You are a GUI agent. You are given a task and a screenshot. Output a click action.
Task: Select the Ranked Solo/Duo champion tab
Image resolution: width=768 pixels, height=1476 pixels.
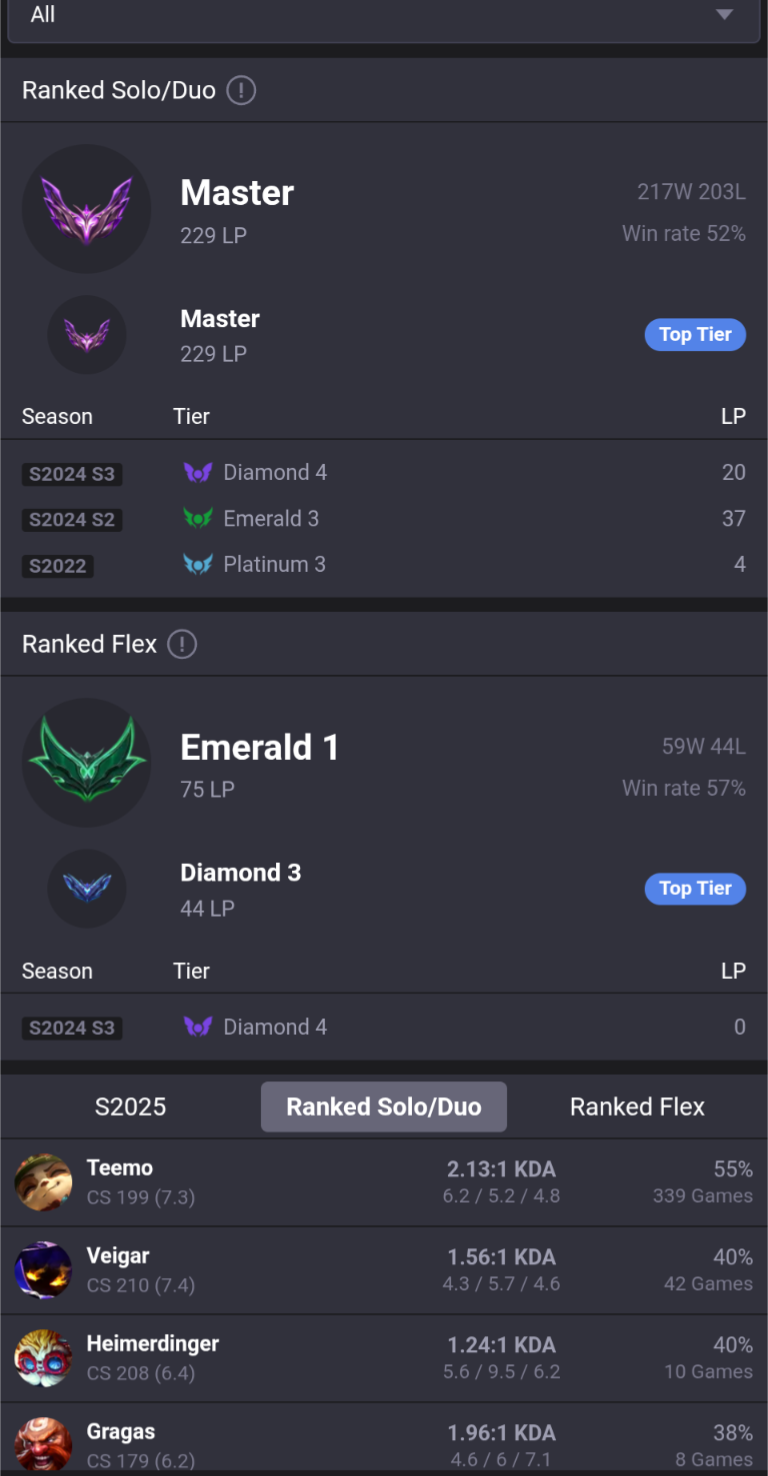click(384, 1107)
